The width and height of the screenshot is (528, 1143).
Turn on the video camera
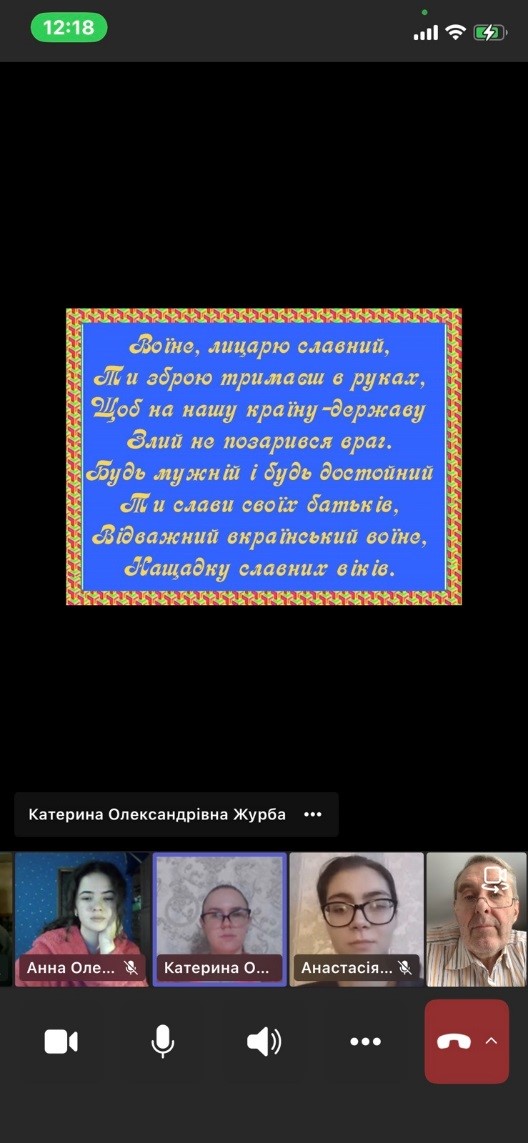61,1041
